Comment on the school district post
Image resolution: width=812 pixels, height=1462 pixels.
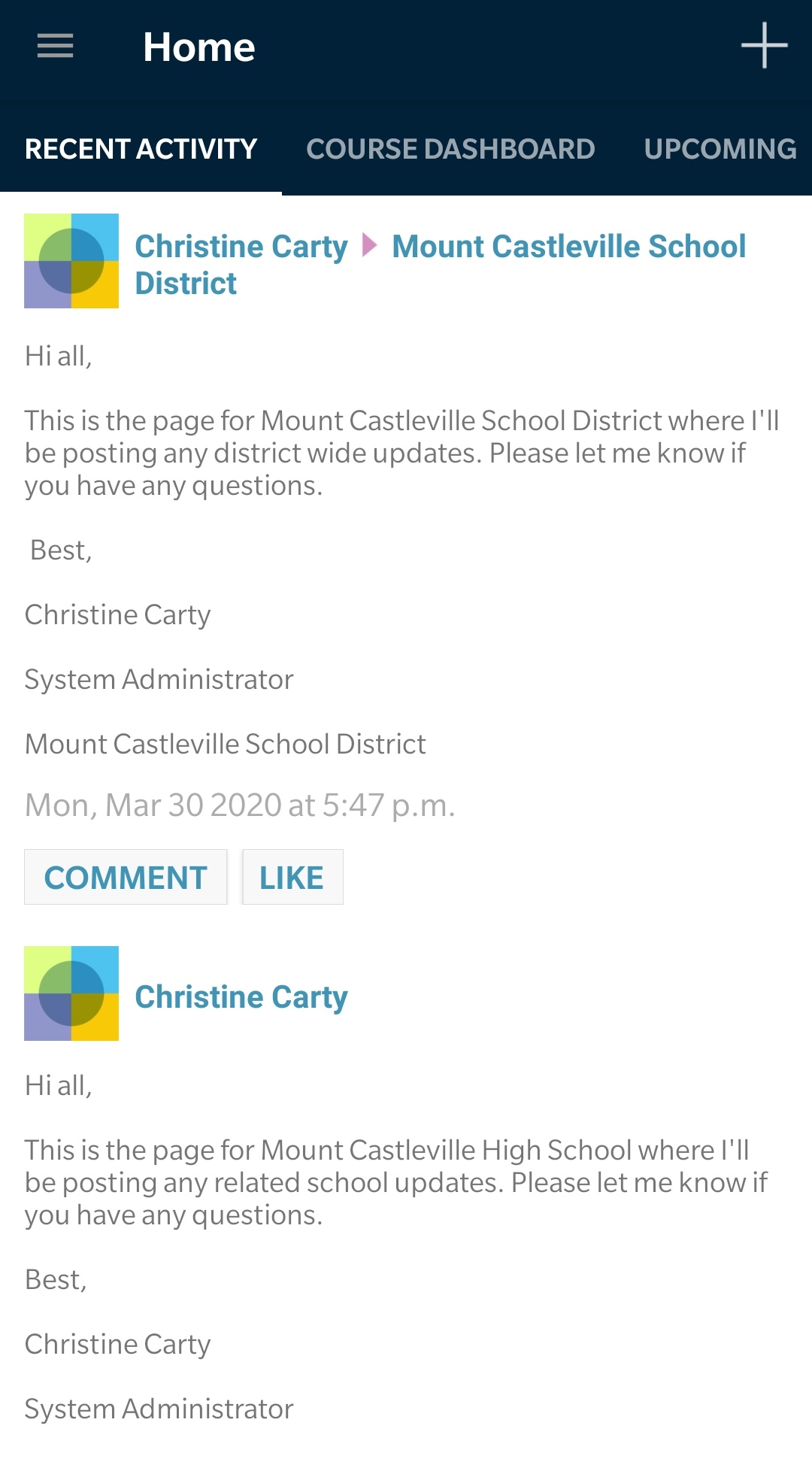(126, 878)
